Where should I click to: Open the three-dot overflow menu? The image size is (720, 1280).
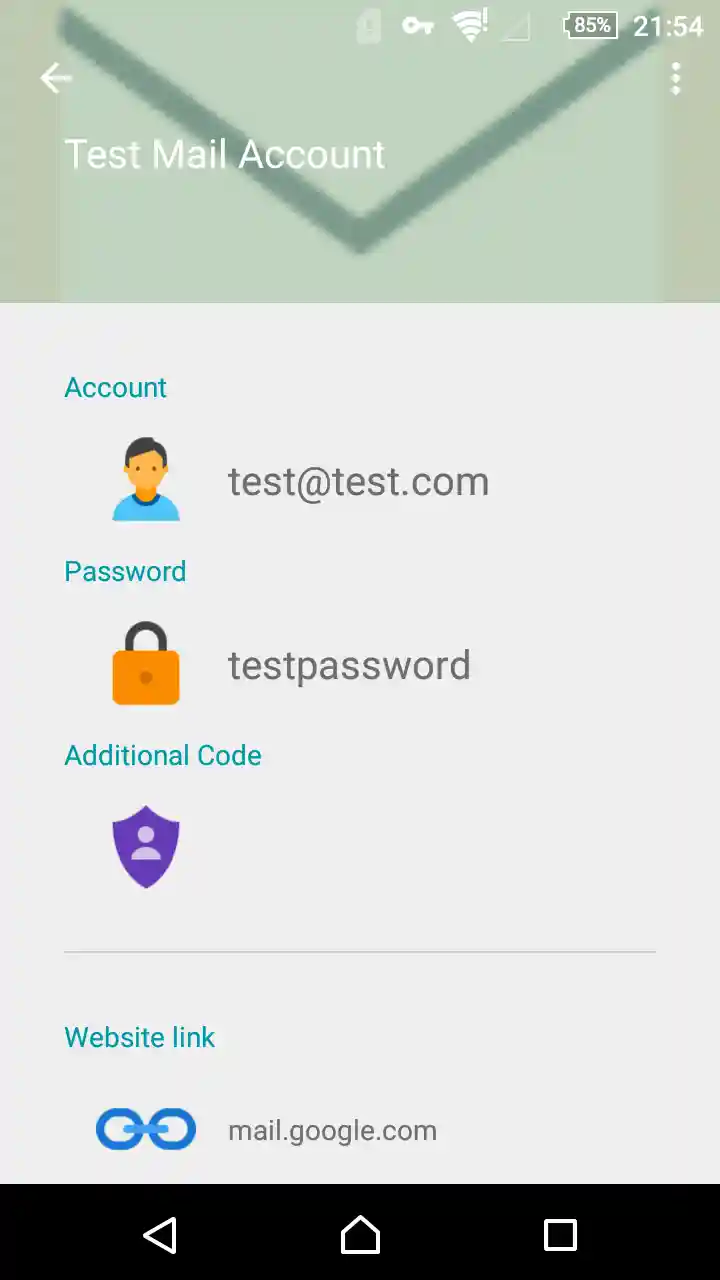click(676, 78)
